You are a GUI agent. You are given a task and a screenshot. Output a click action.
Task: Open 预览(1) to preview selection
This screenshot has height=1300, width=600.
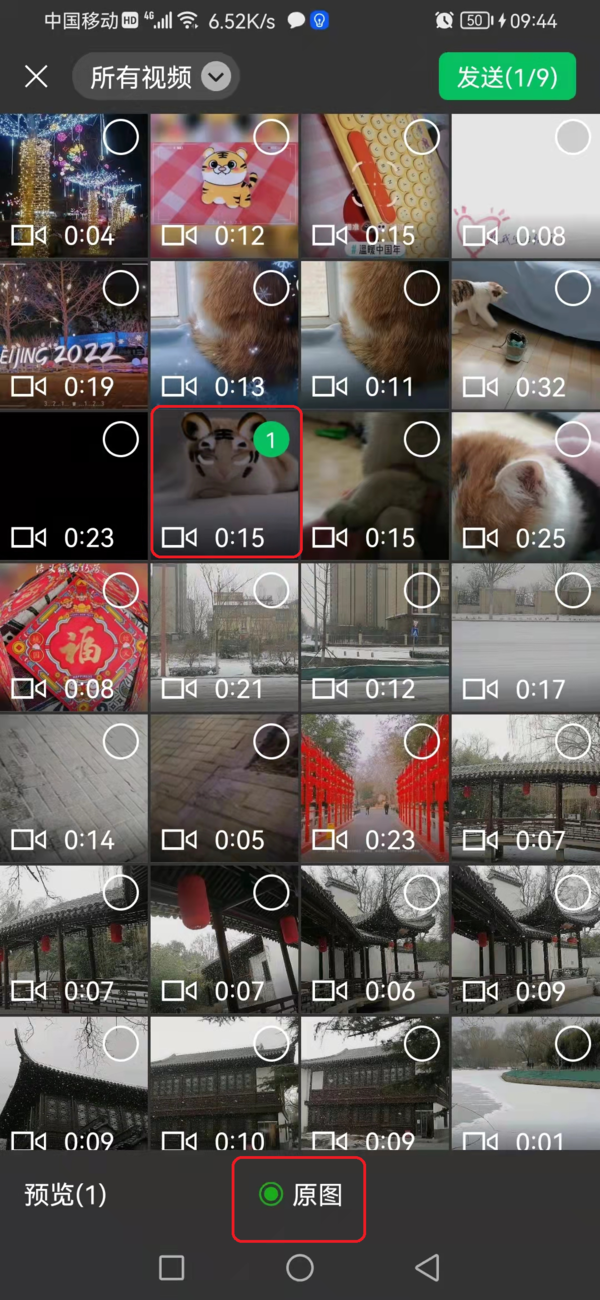pos(65,1194)
